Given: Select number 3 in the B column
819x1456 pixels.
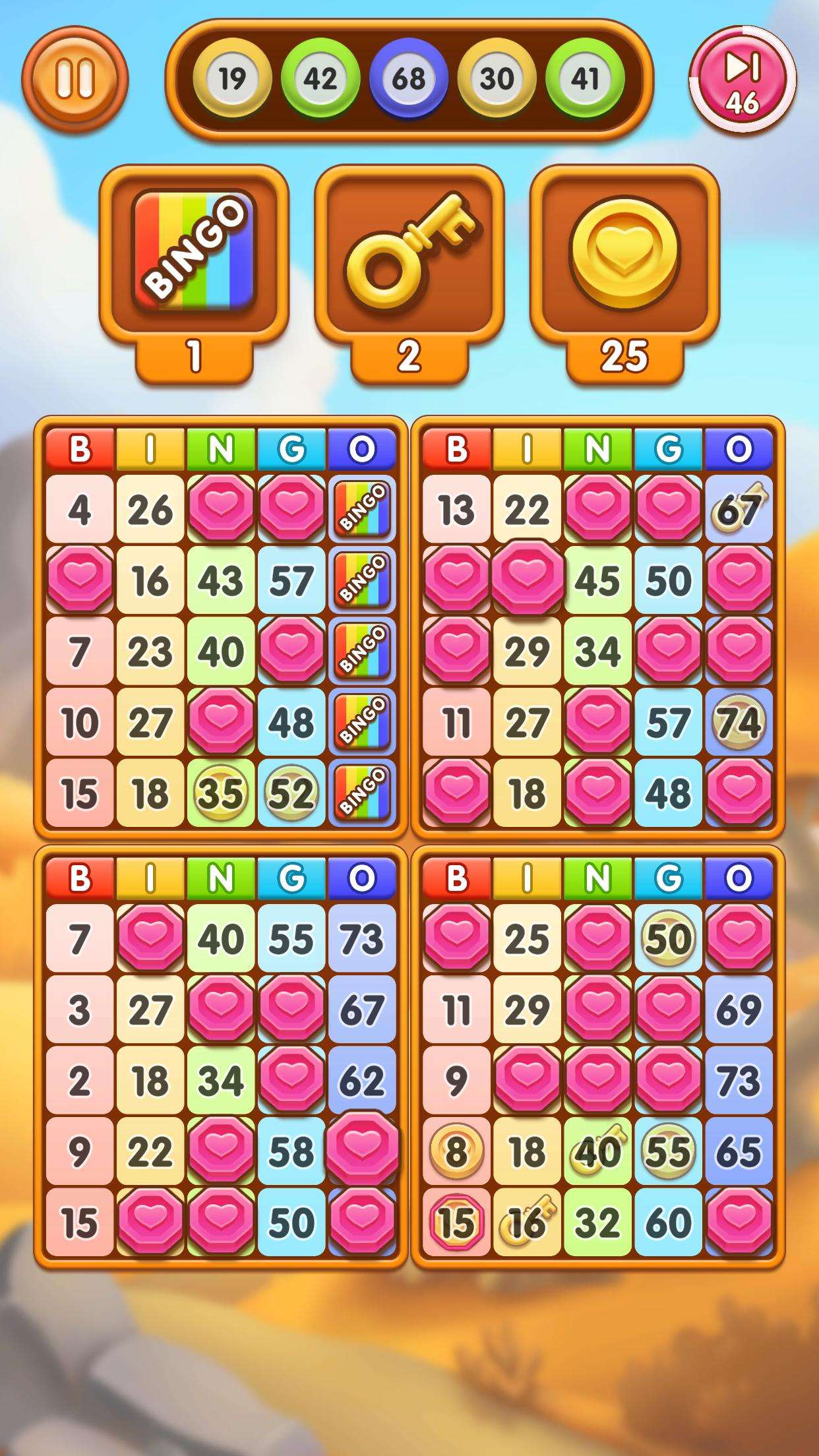Looking at the screenshot, I should coord(80,1010).
